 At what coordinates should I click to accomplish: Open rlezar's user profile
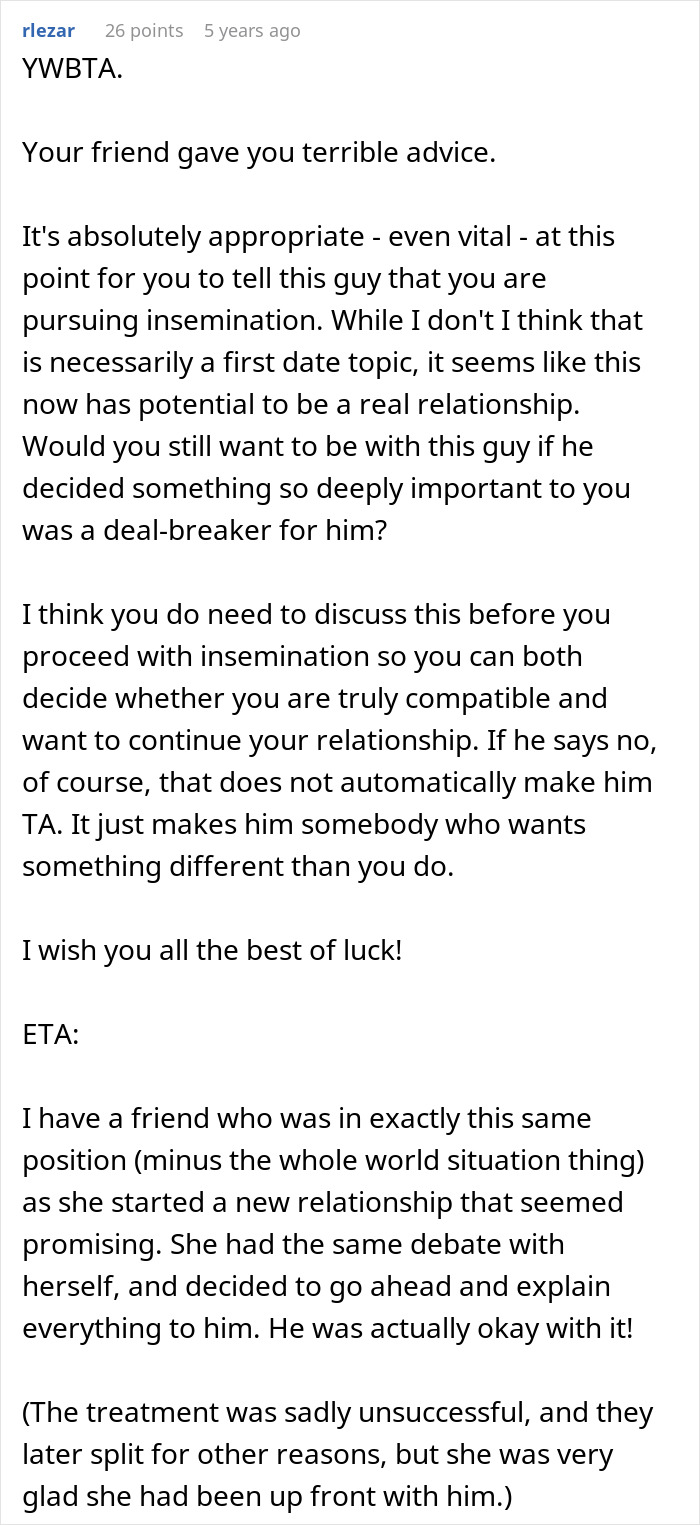point(48,31)
